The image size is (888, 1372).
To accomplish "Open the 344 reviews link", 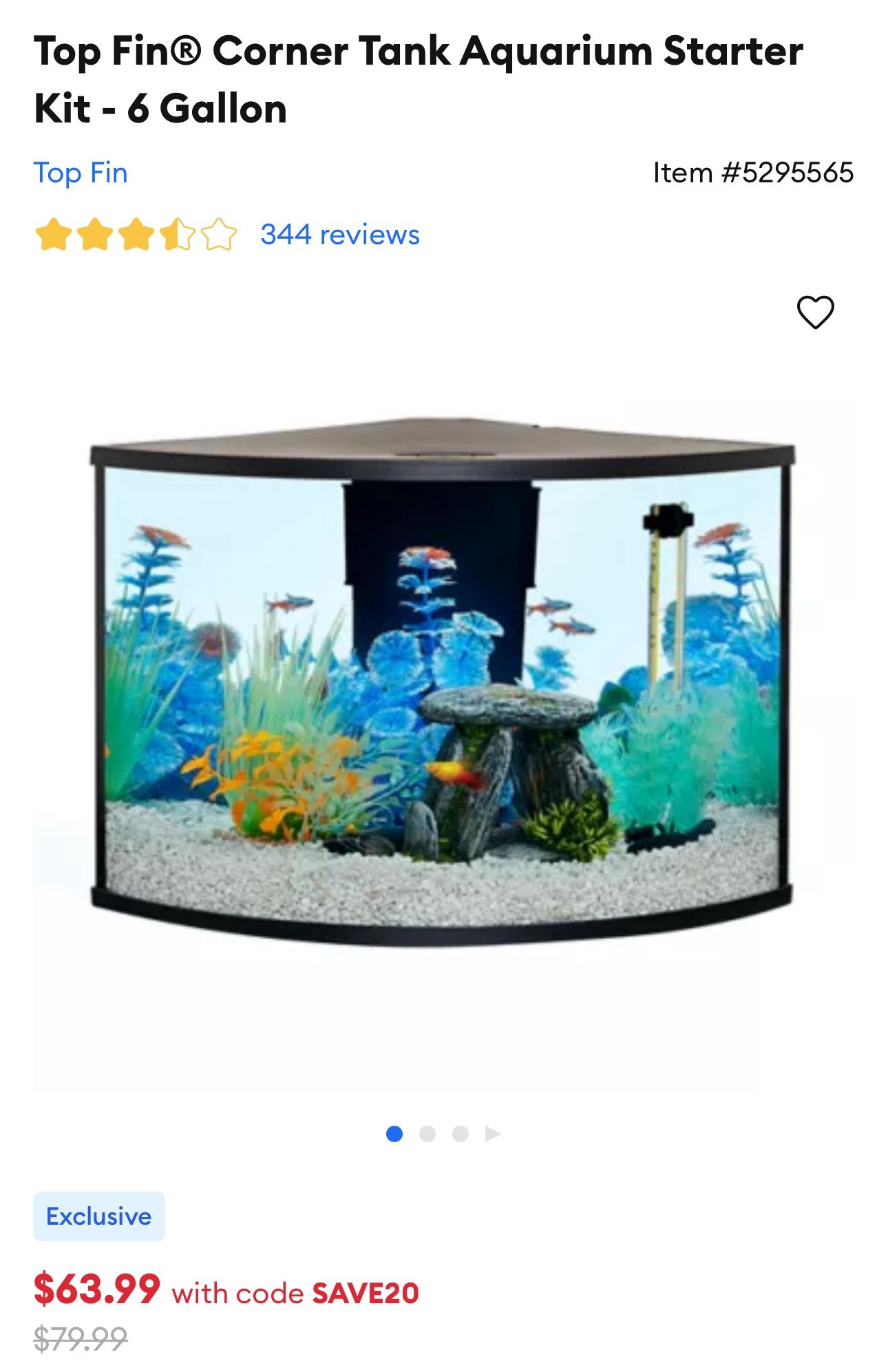I will [339, 235].
